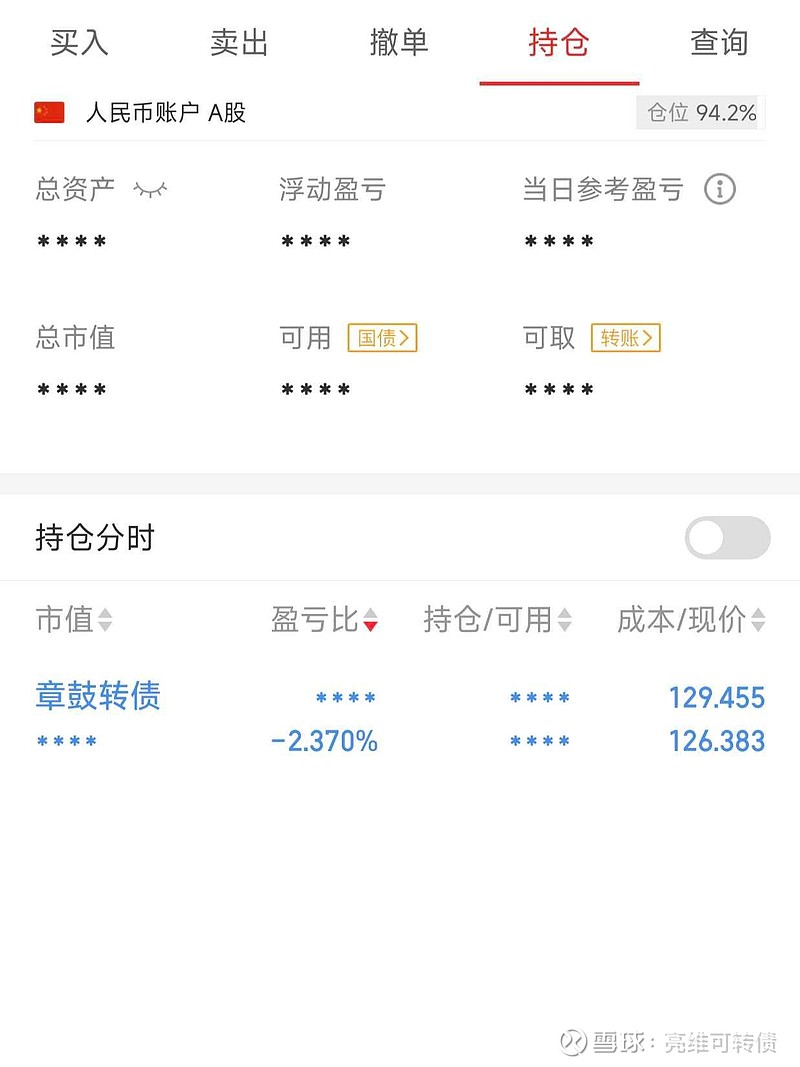Image resolution: width=800 pixels, height=1067 pixels.
Task: Click the sort arrows next to 成本/现价
Action: pos(759,620)
